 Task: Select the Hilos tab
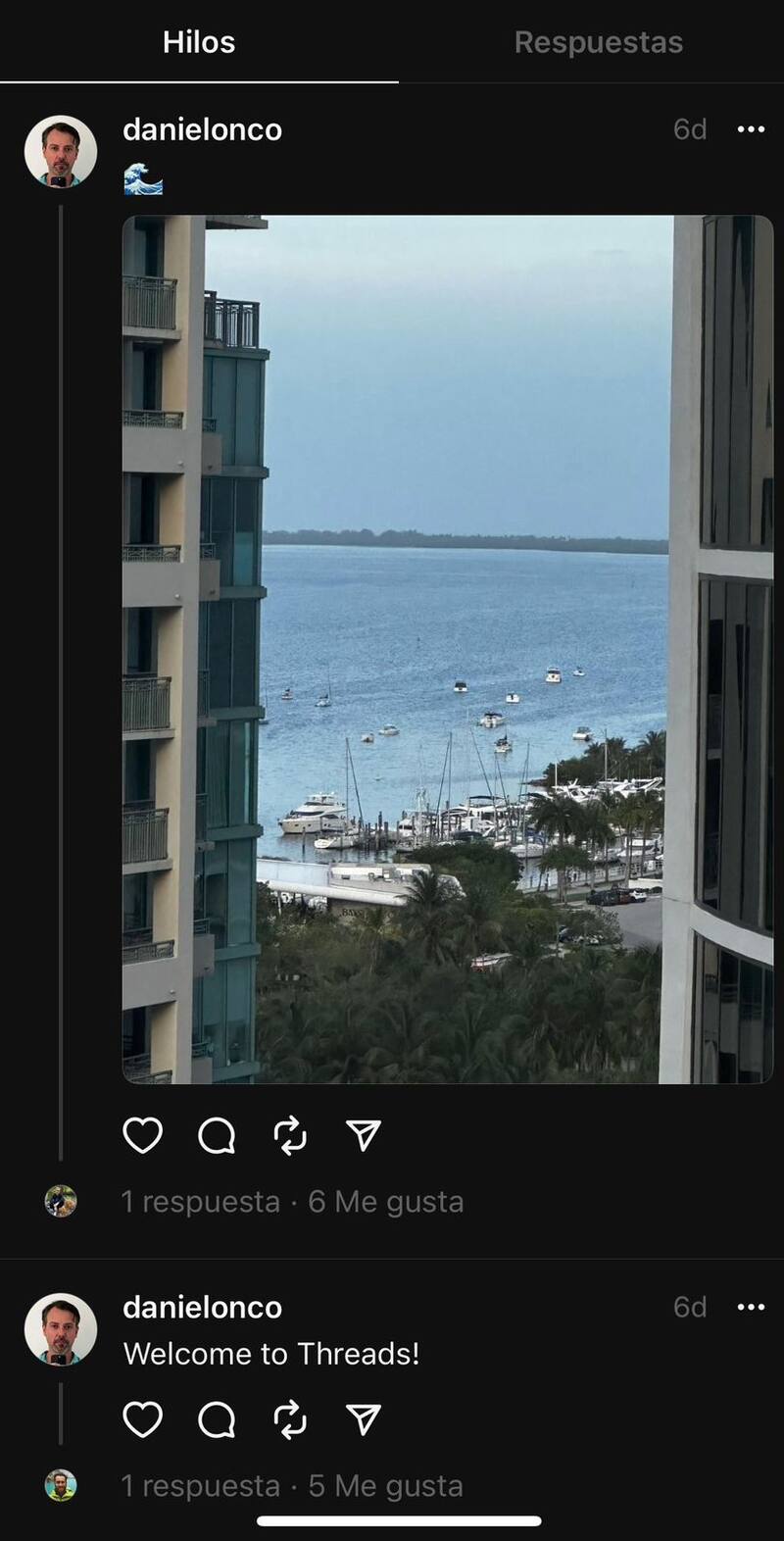click(x=199, y=42)
